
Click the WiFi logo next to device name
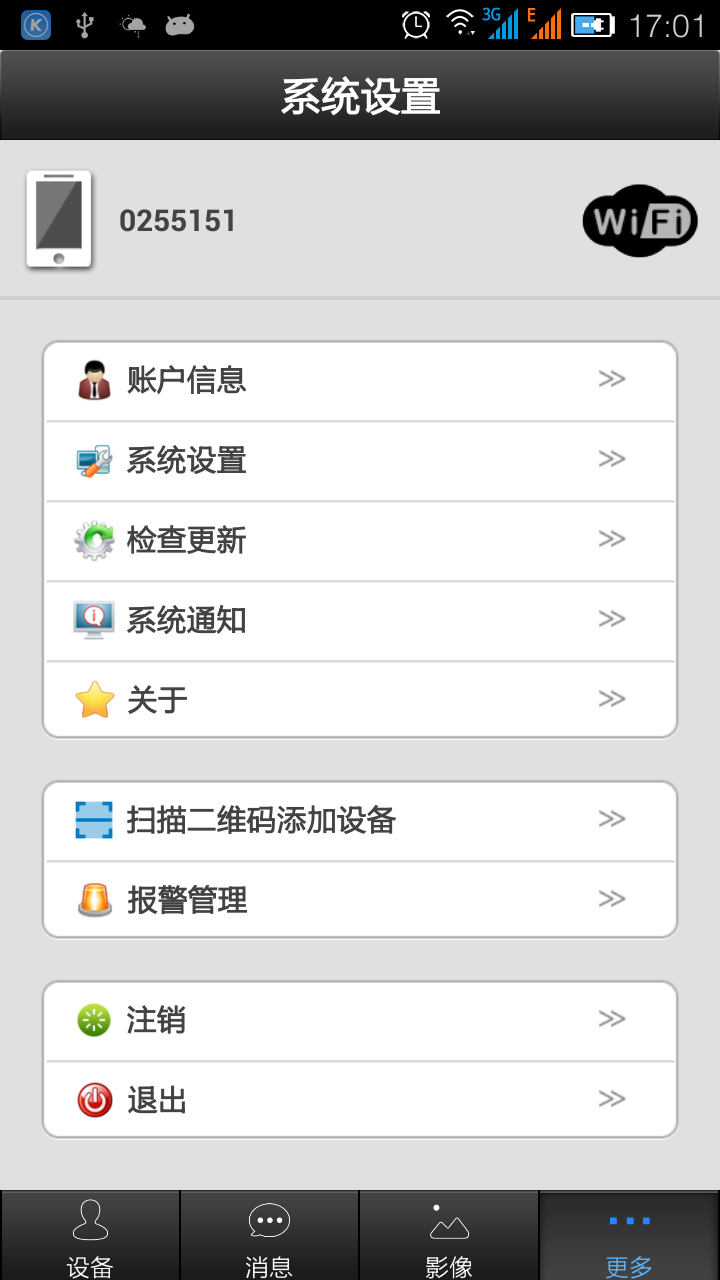[x=639, y=220]
